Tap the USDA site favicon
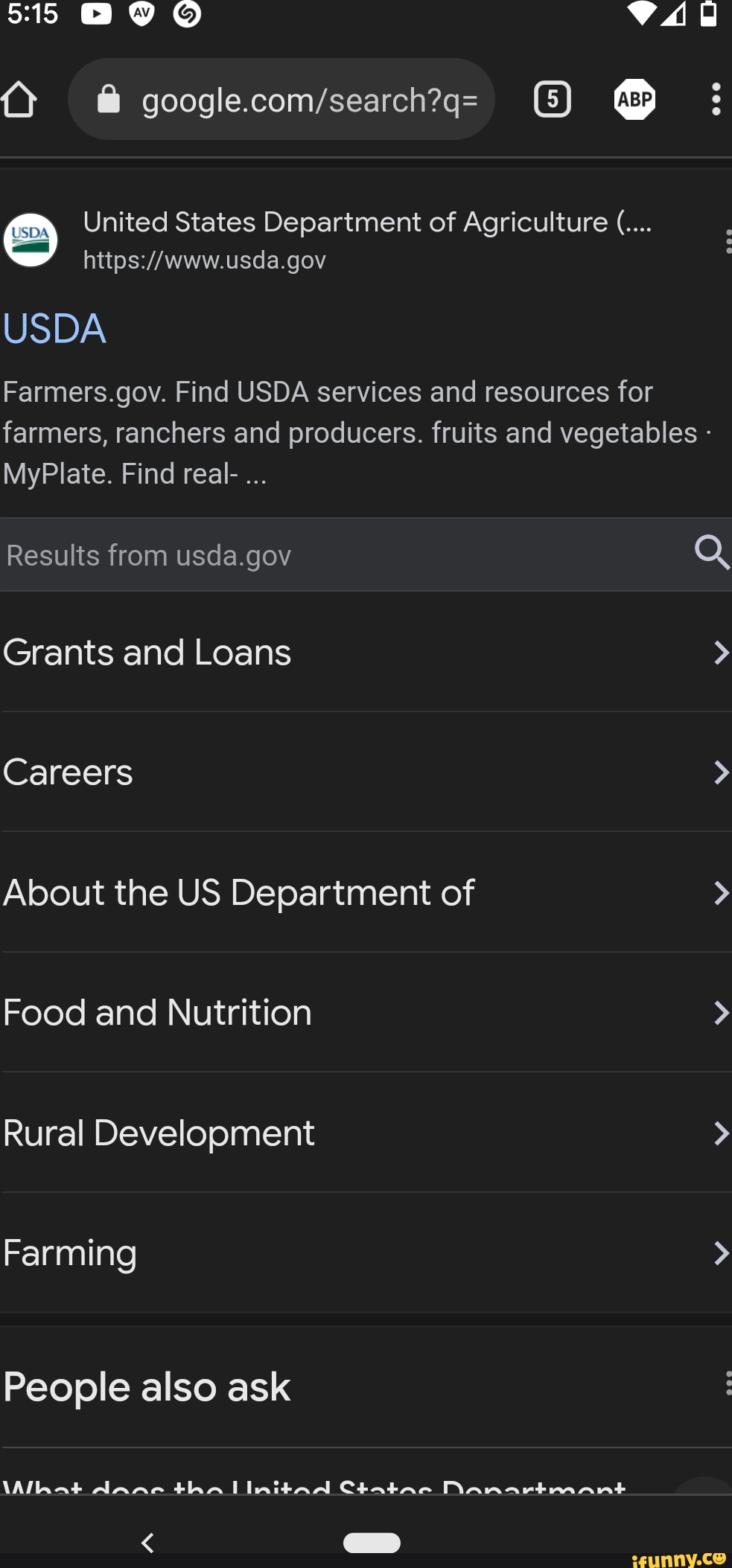Viewport: 732px width, 1568px height. [31, 240]
